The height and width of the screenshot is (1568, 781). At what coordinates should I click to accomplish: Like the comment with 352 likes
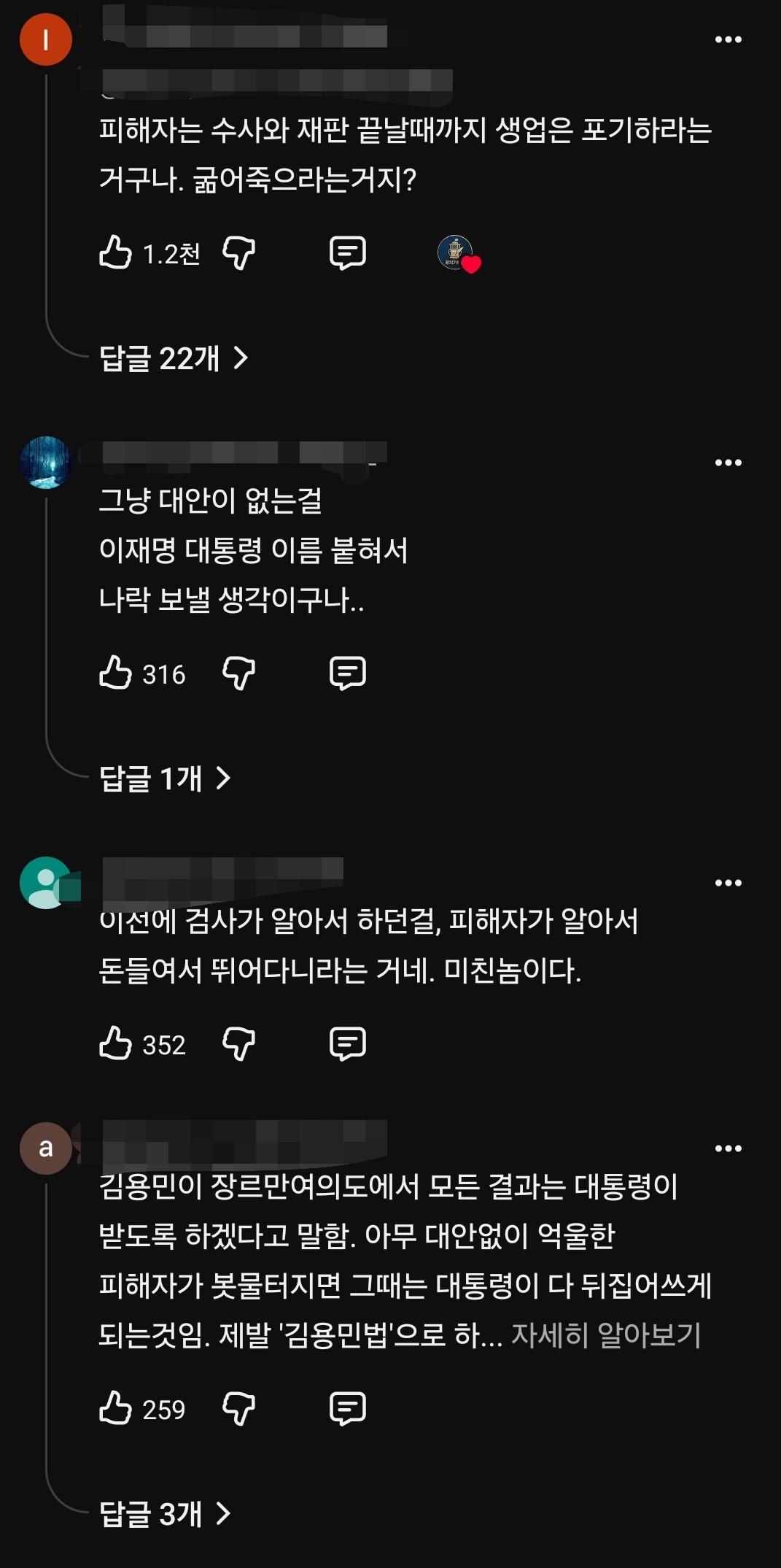coord(115,1043)
